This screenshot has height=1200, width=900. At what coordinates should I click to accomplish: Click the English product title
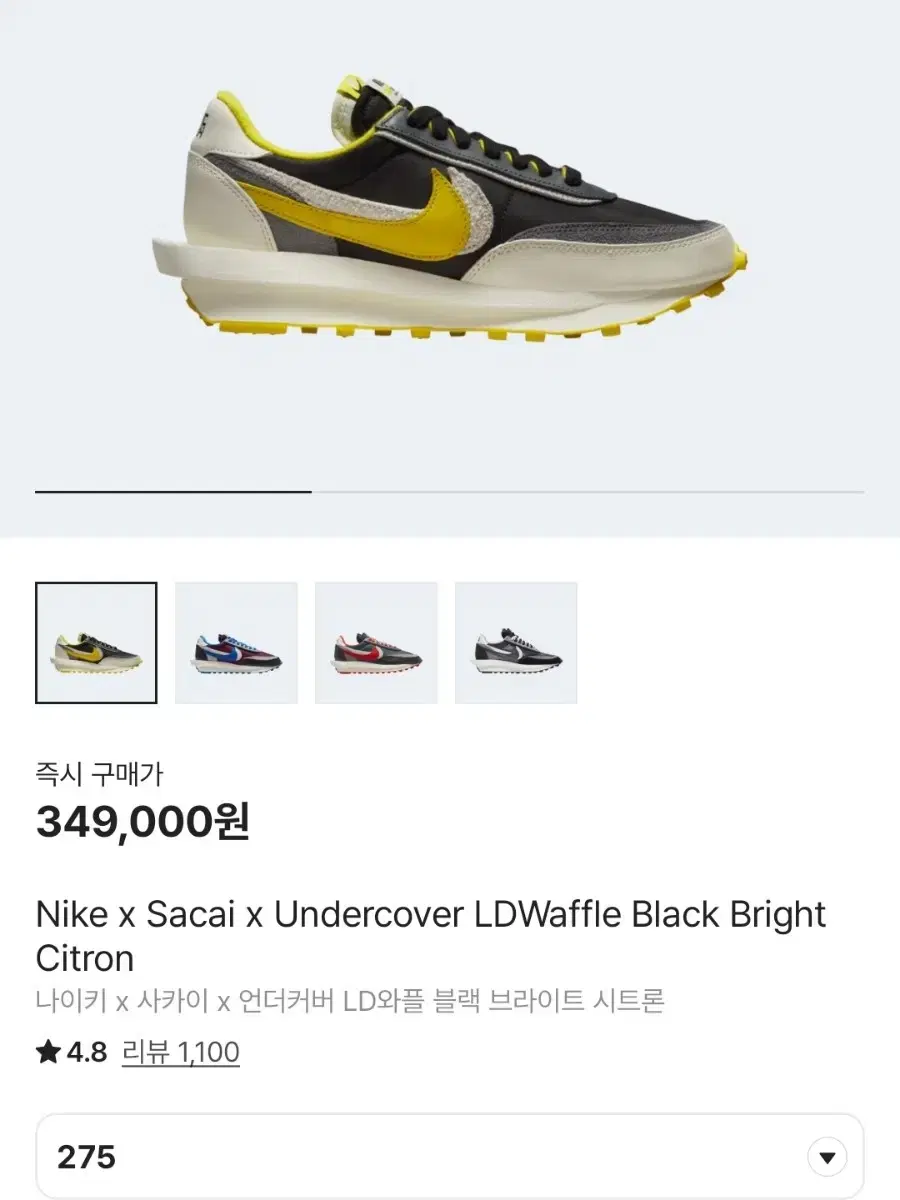[x=430, y=915]
